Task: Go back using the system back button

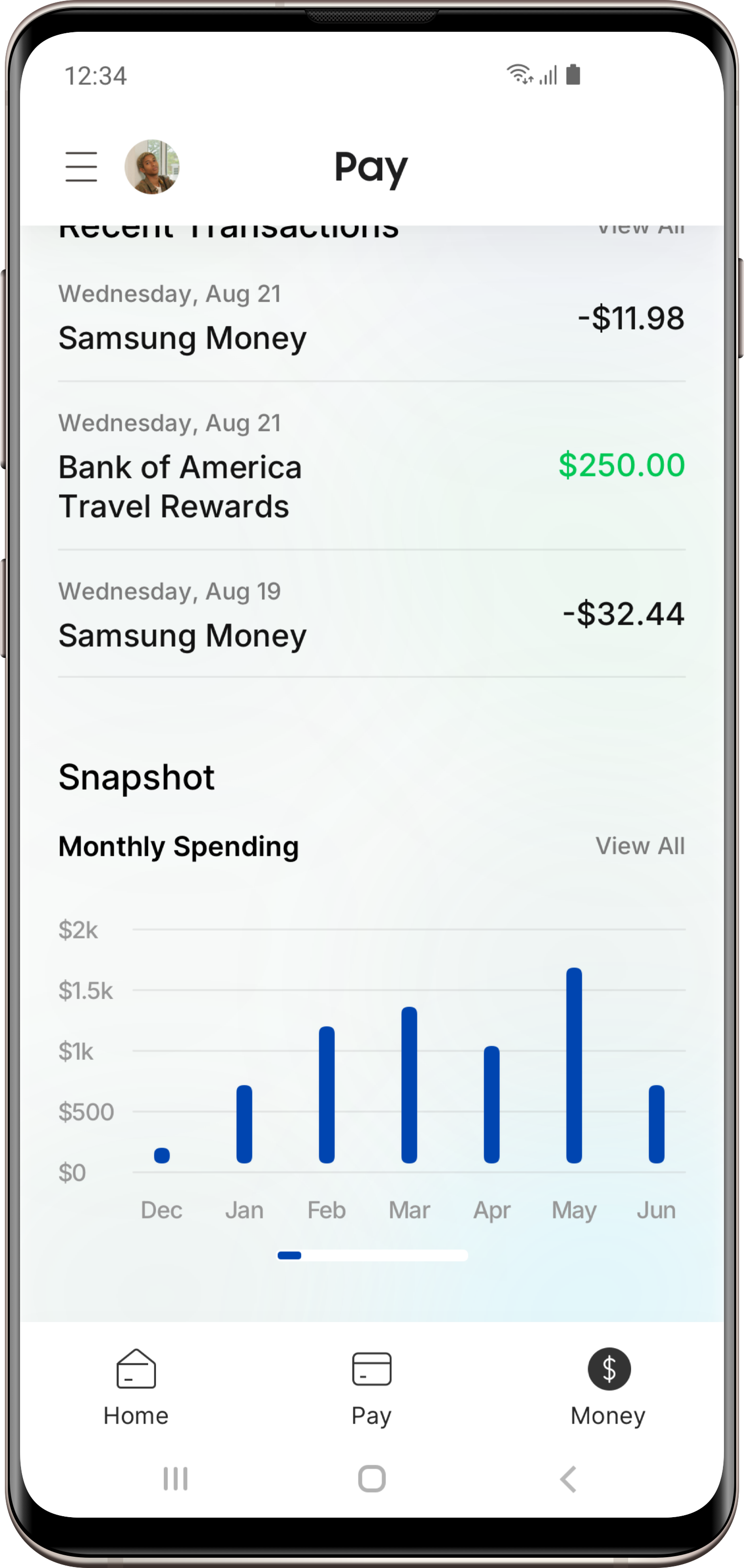Action: [568, 1479]
